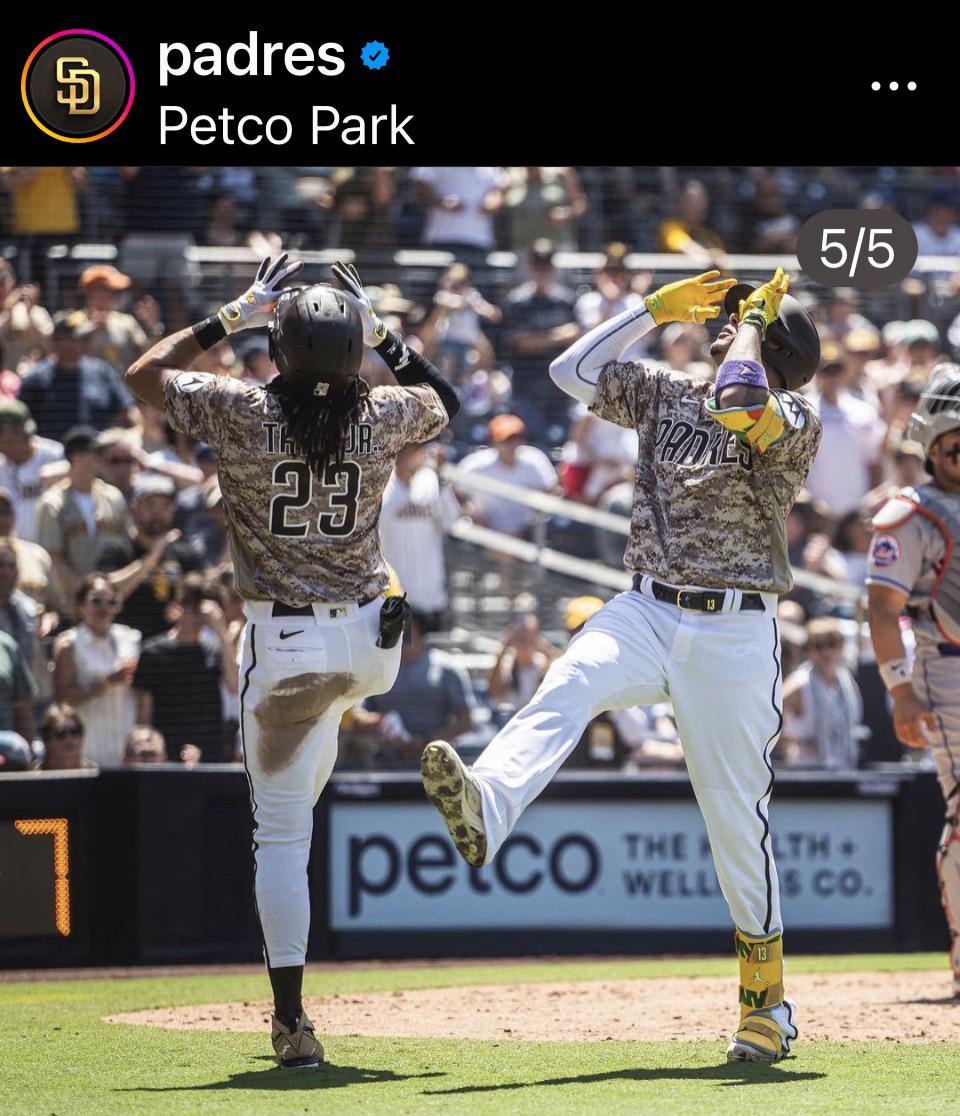Tap the post photo of the players
This screenshot has width=960, height=1116.
pyautogui.click(x=480, y=640)
